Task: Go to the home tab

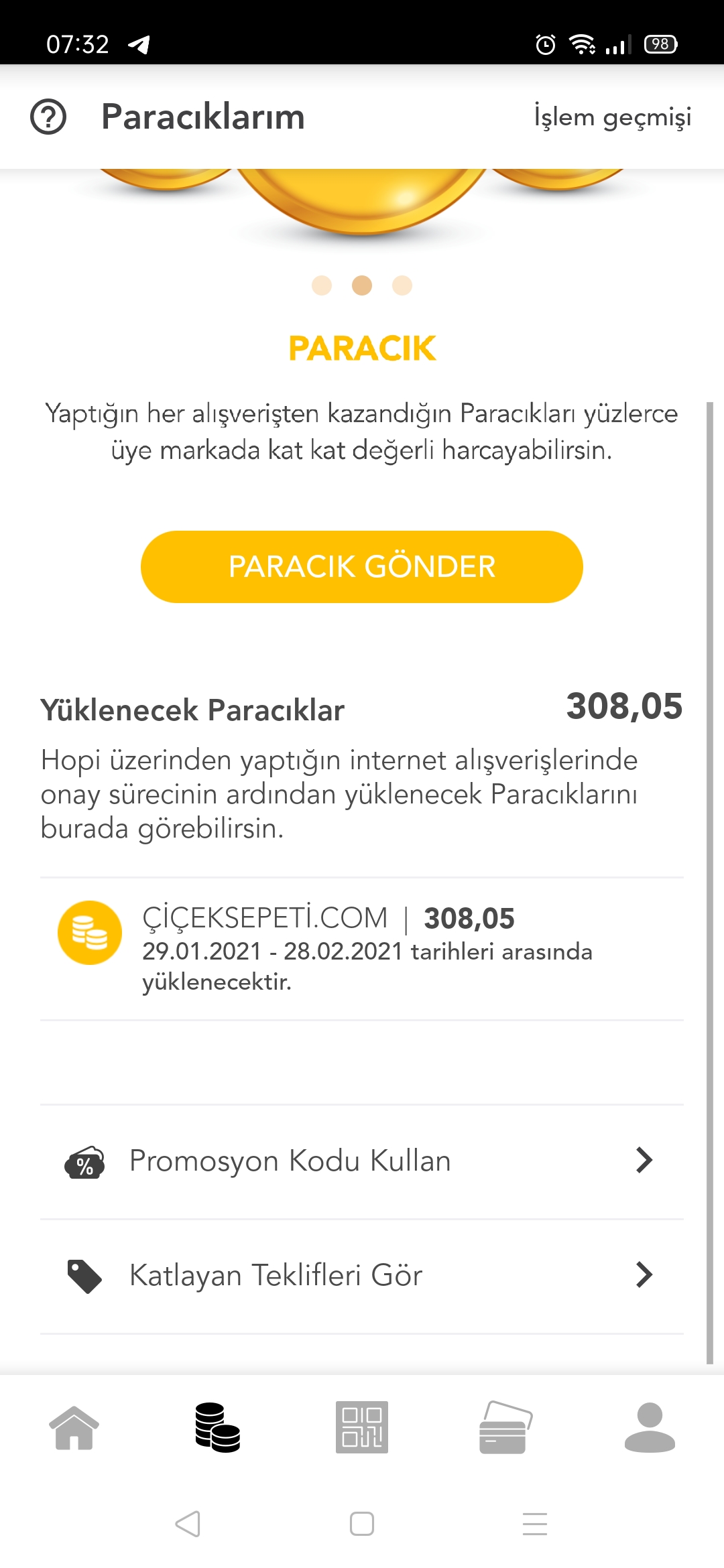Action: coord(74,1427)
